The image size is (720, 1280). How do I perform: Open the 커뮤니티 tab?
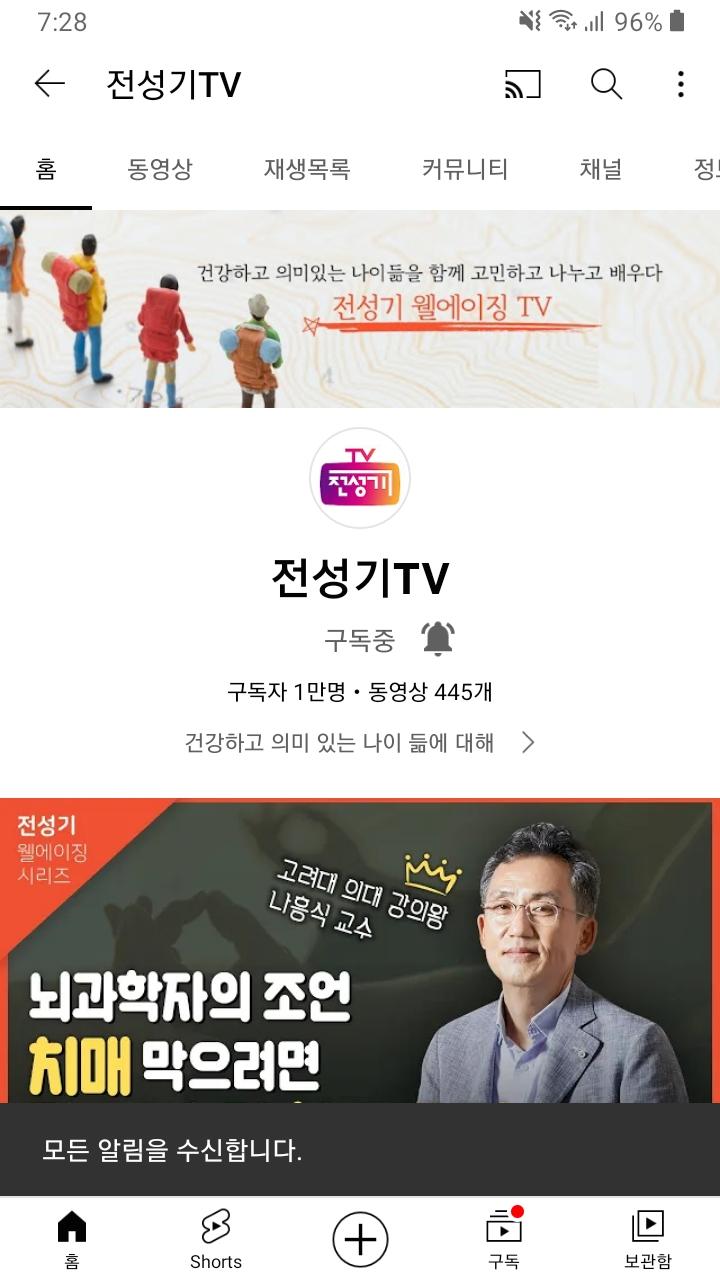pyautogui.click(x=465, y=169)
